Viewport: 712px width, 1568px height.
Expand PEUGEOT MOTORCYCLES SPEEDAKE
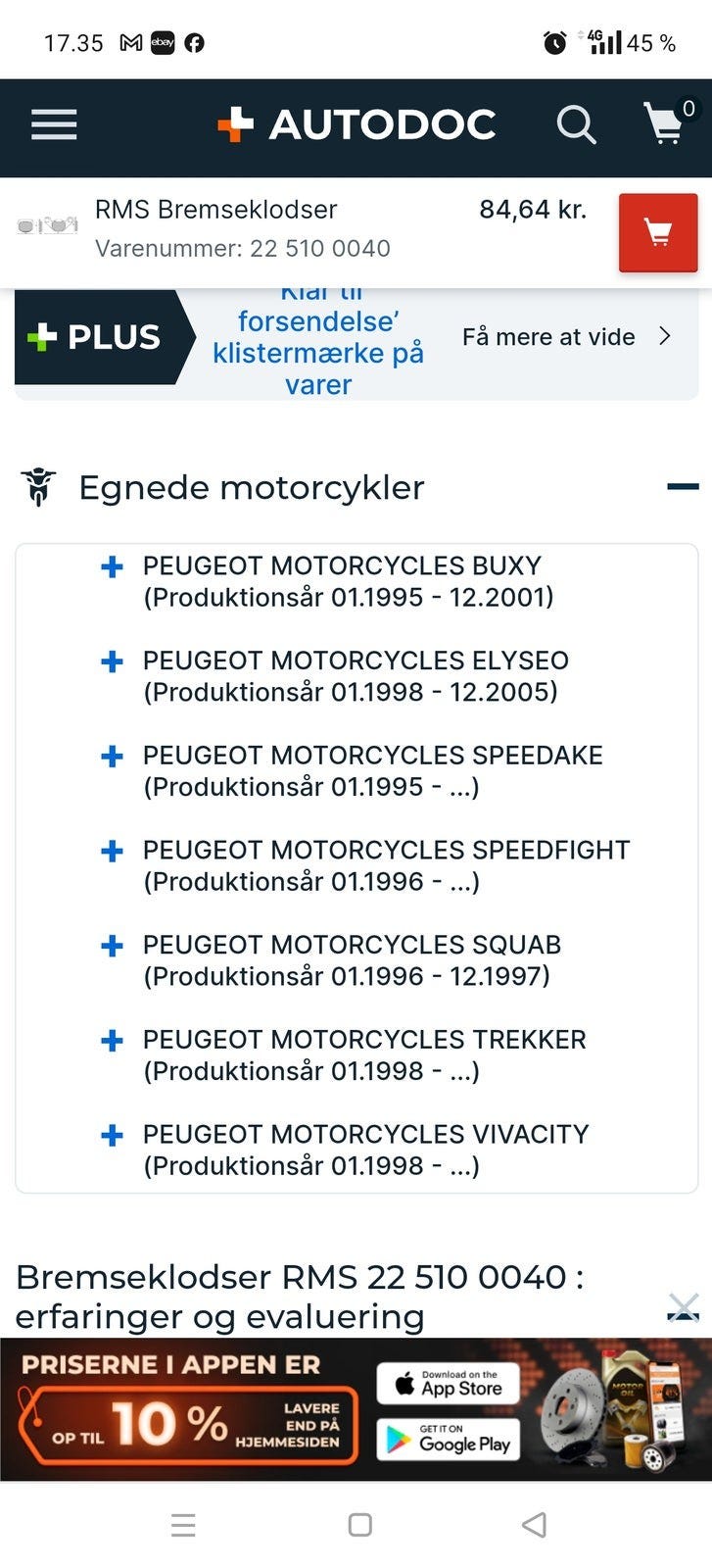(x=113, y=757)
